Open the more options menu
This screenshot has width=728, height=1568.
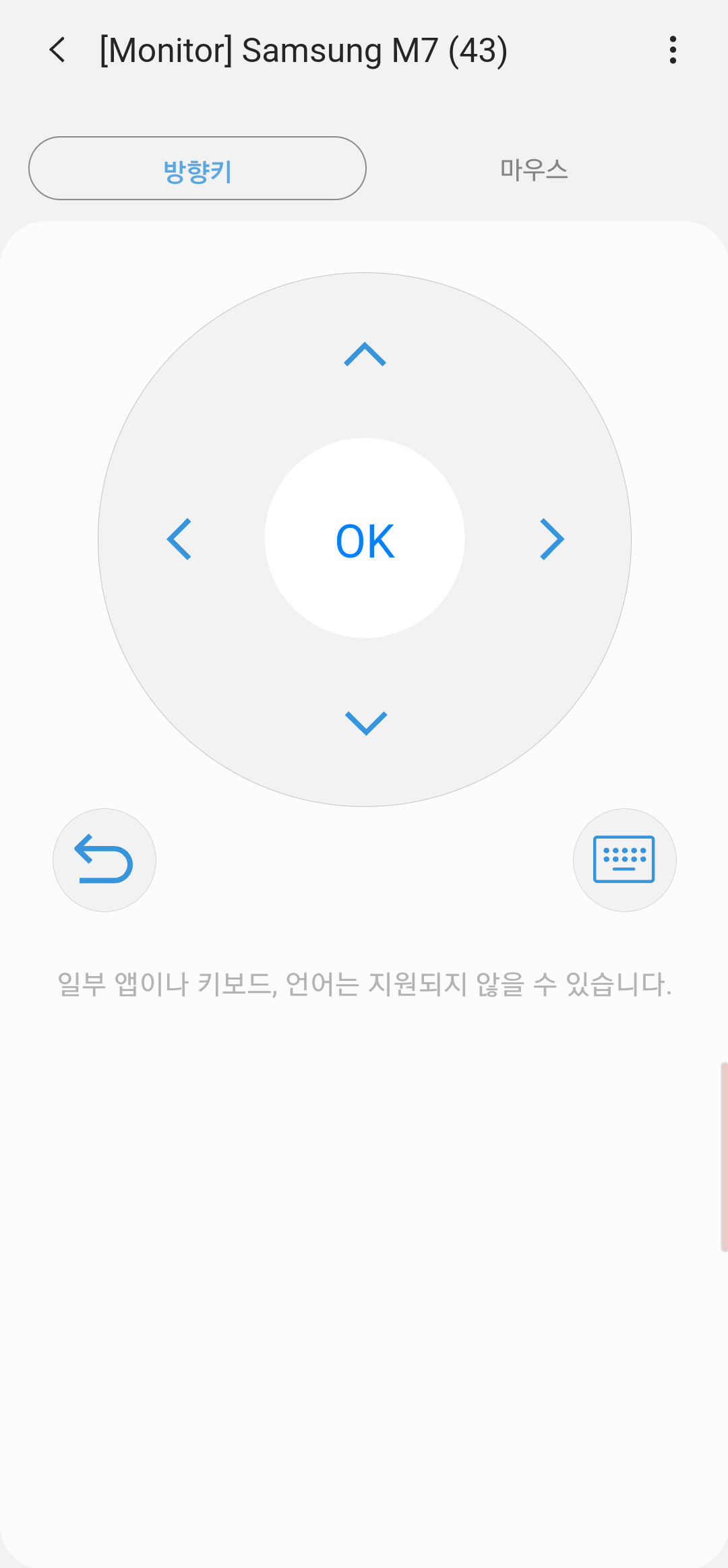coord(672,50)
